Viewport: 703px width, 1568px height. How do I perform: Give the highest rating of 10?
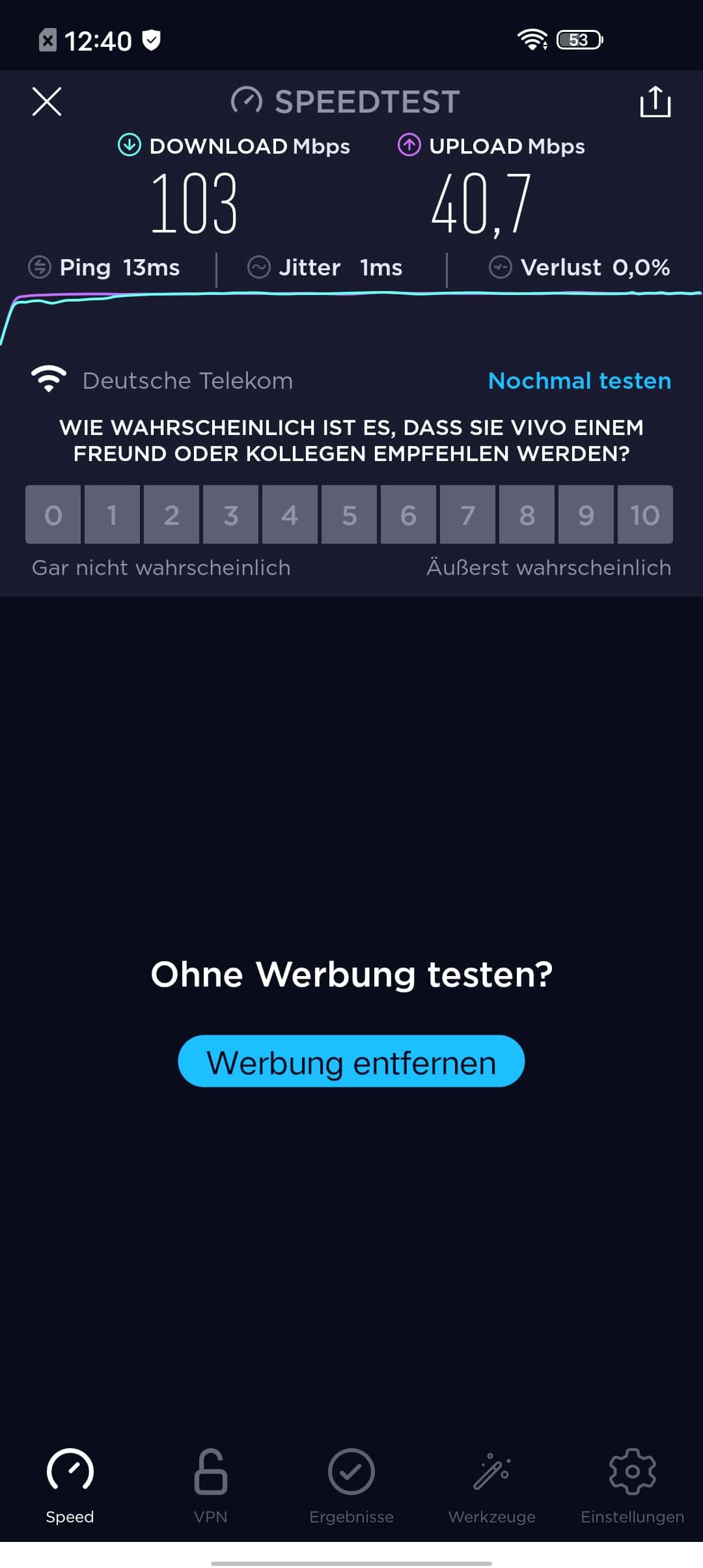[x=645, y=514]
